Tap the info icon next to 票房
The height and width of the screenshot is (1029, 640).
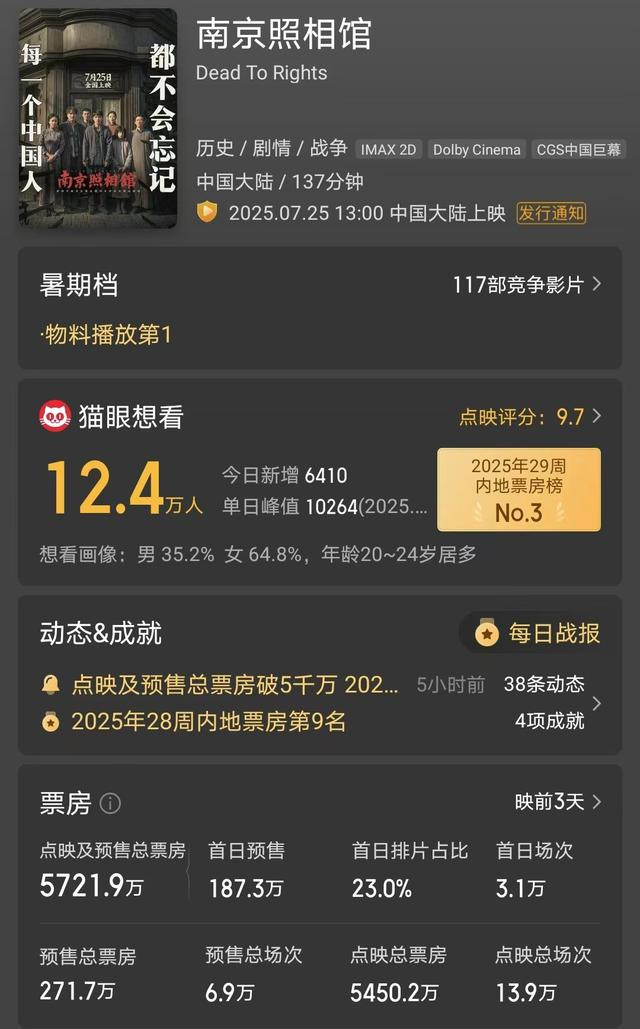[111, 803]
